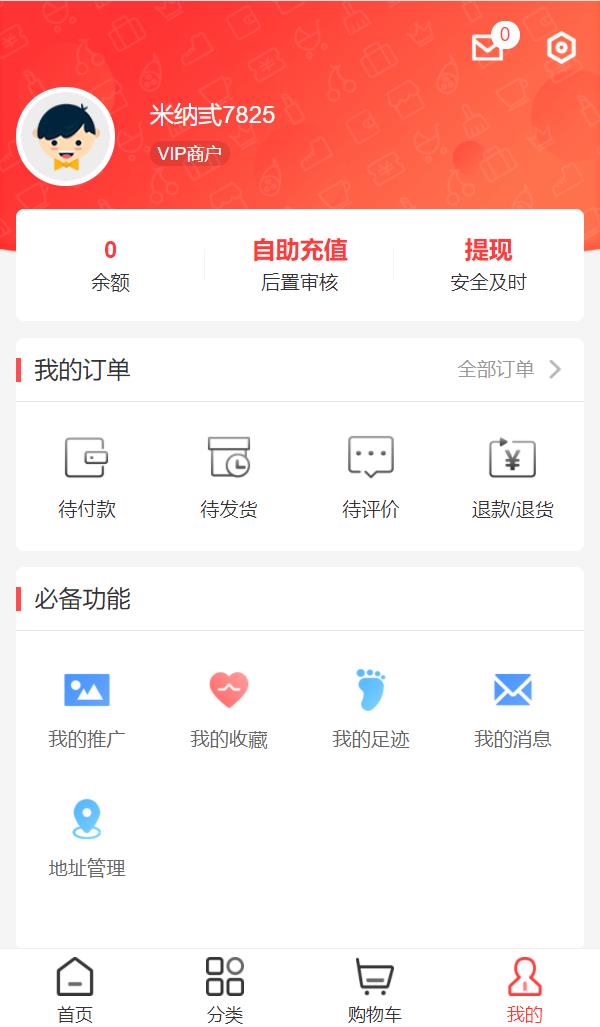Image resolution: width=600 pixels, height=1027 pixels.
Task: Open 退款/退货 refunds and returns
Action: (513, 477)
